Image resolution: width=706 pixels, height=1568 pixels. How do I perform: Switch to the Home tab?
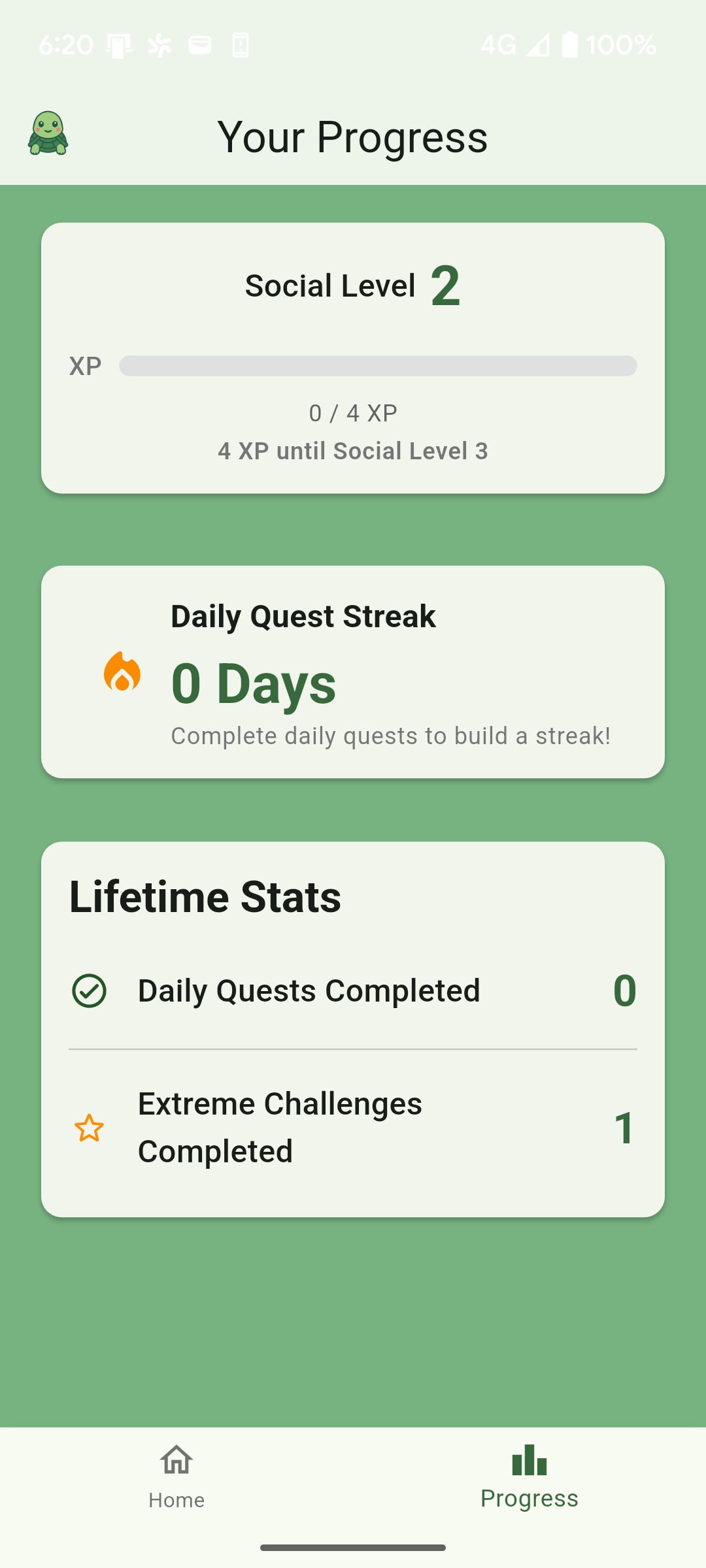point(176,1477)
